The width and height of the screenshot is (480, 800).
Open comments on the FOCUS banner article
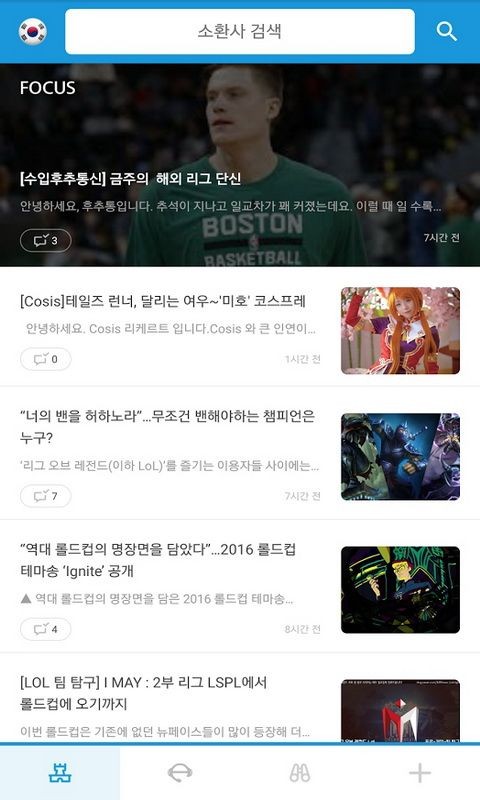45,240
